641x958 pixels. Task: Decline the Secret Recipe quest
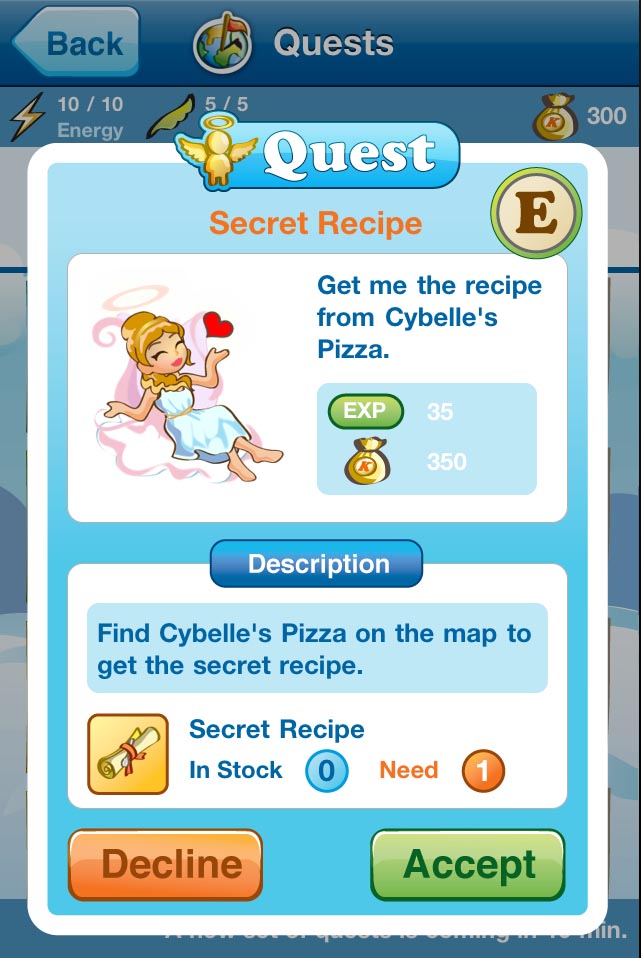tap(165, 864)
